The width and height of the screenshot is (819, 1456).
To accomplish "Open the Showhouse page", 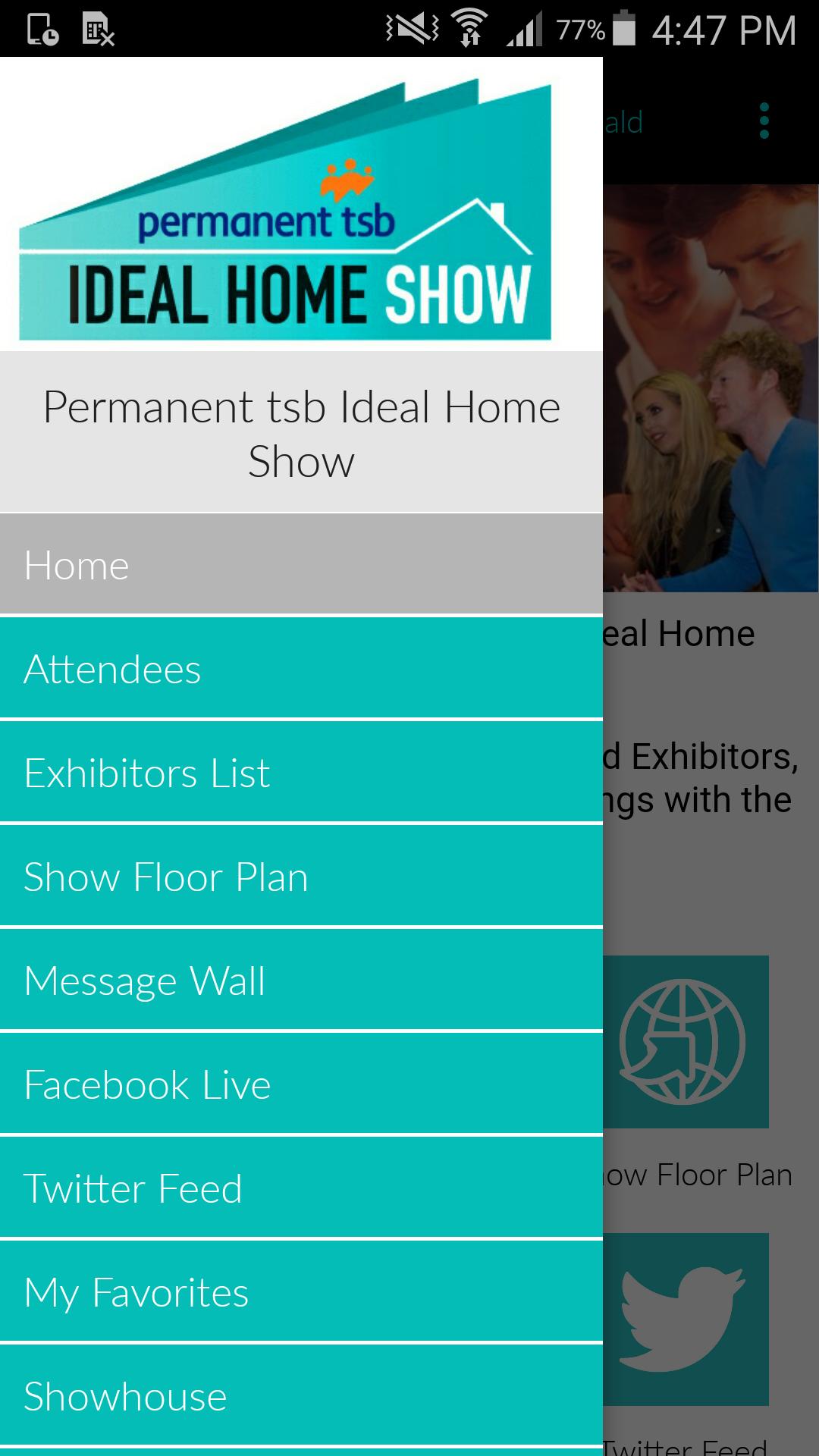I will point(301,1396).
